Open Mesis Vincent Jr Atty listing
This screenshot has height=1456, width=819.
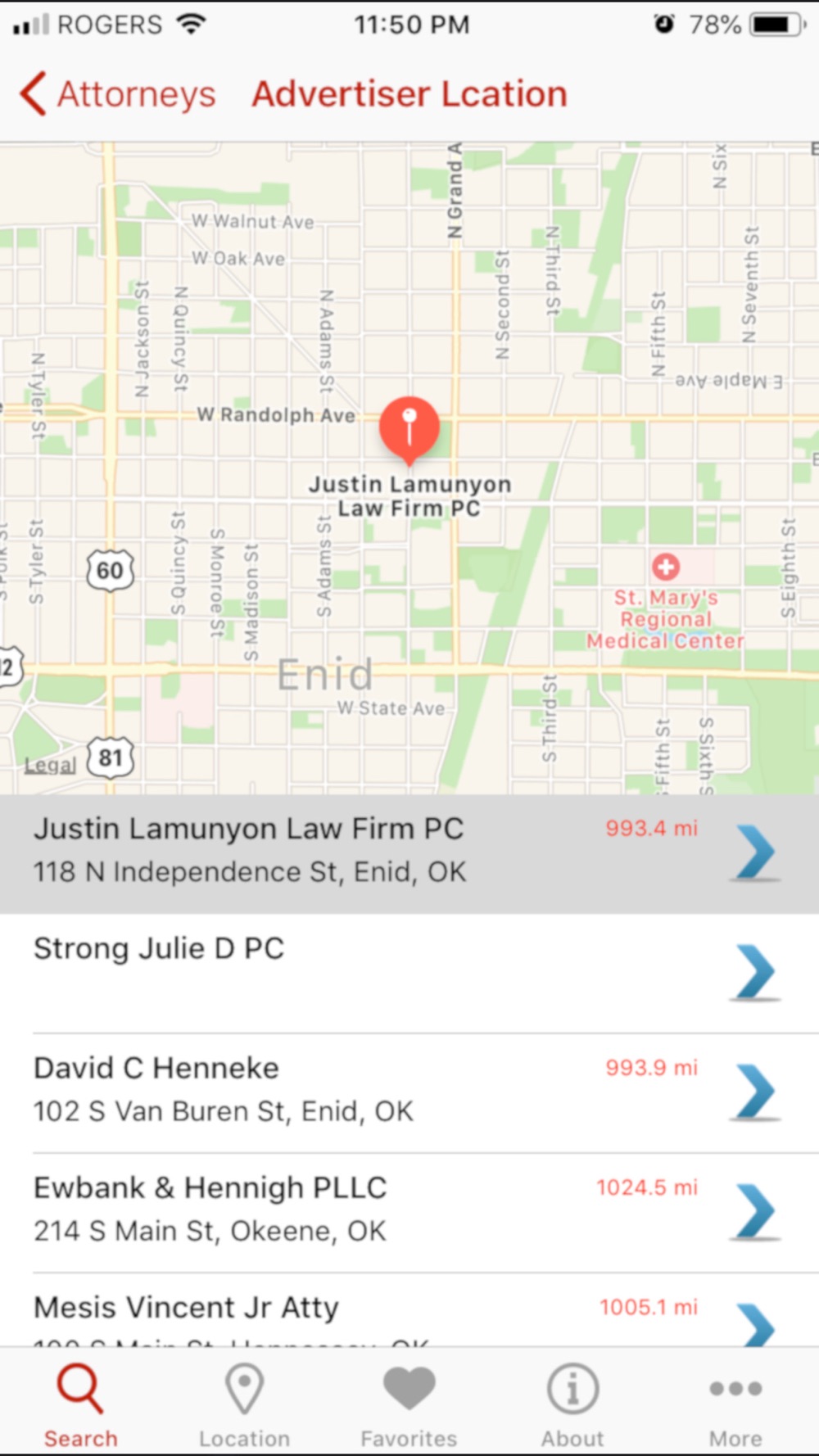[x=409, y=1309]
